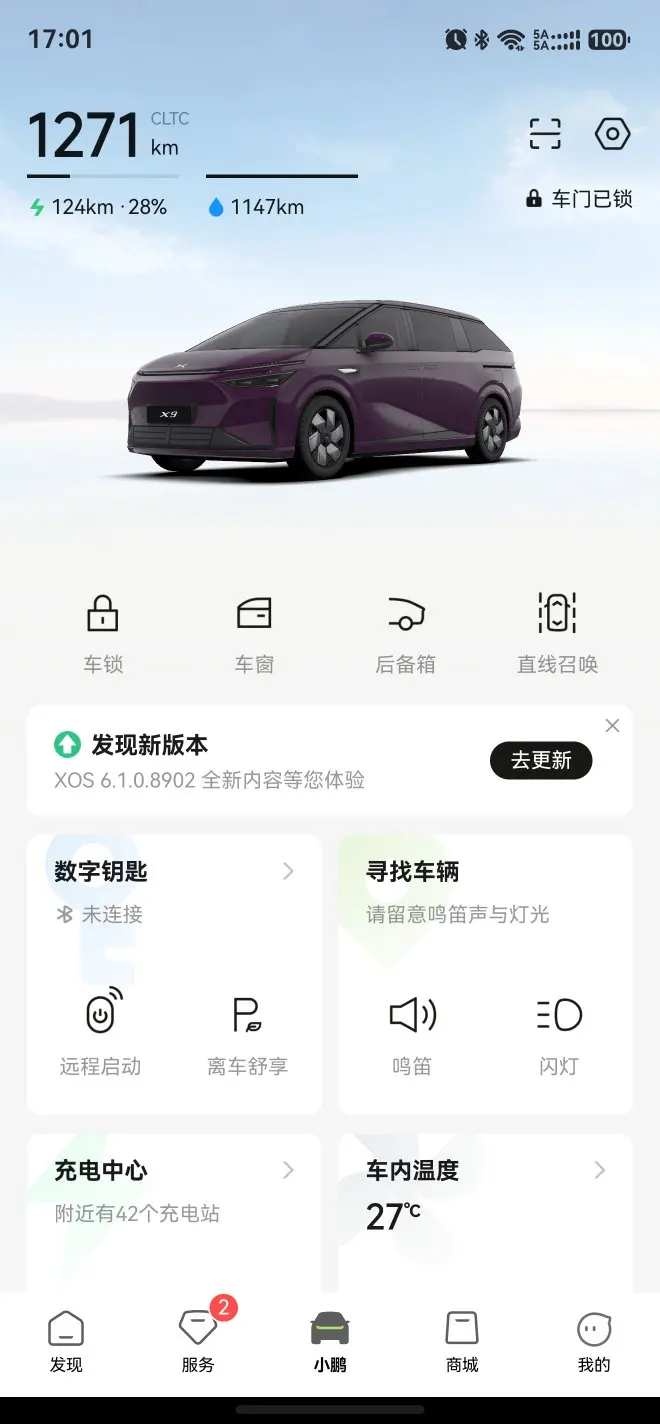The image size is (660, 1424).
Task: Open the 车窗 window control
Action: [x=254, y=632]
